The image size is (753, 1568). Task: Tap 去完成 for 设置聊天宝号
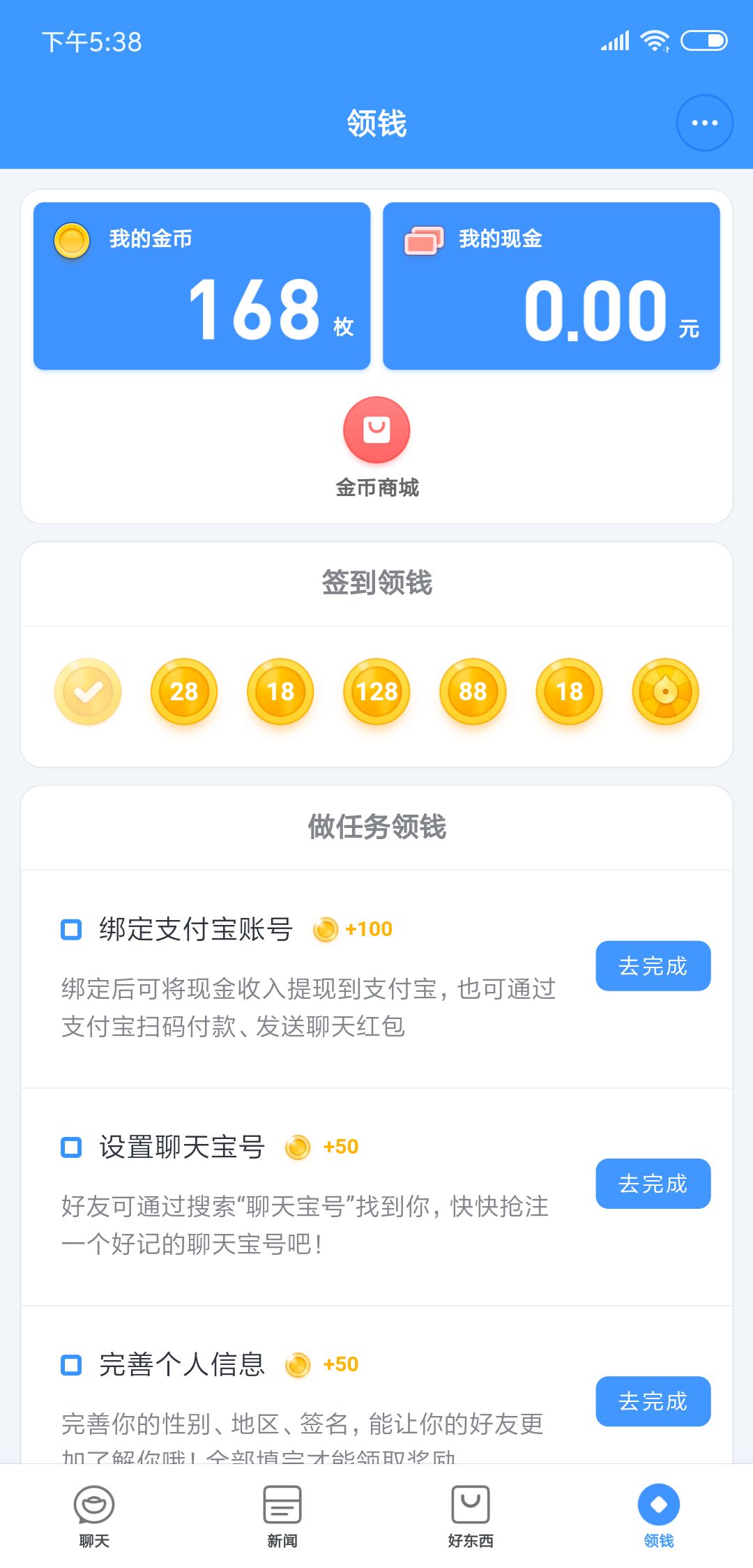click(653, 1184)
